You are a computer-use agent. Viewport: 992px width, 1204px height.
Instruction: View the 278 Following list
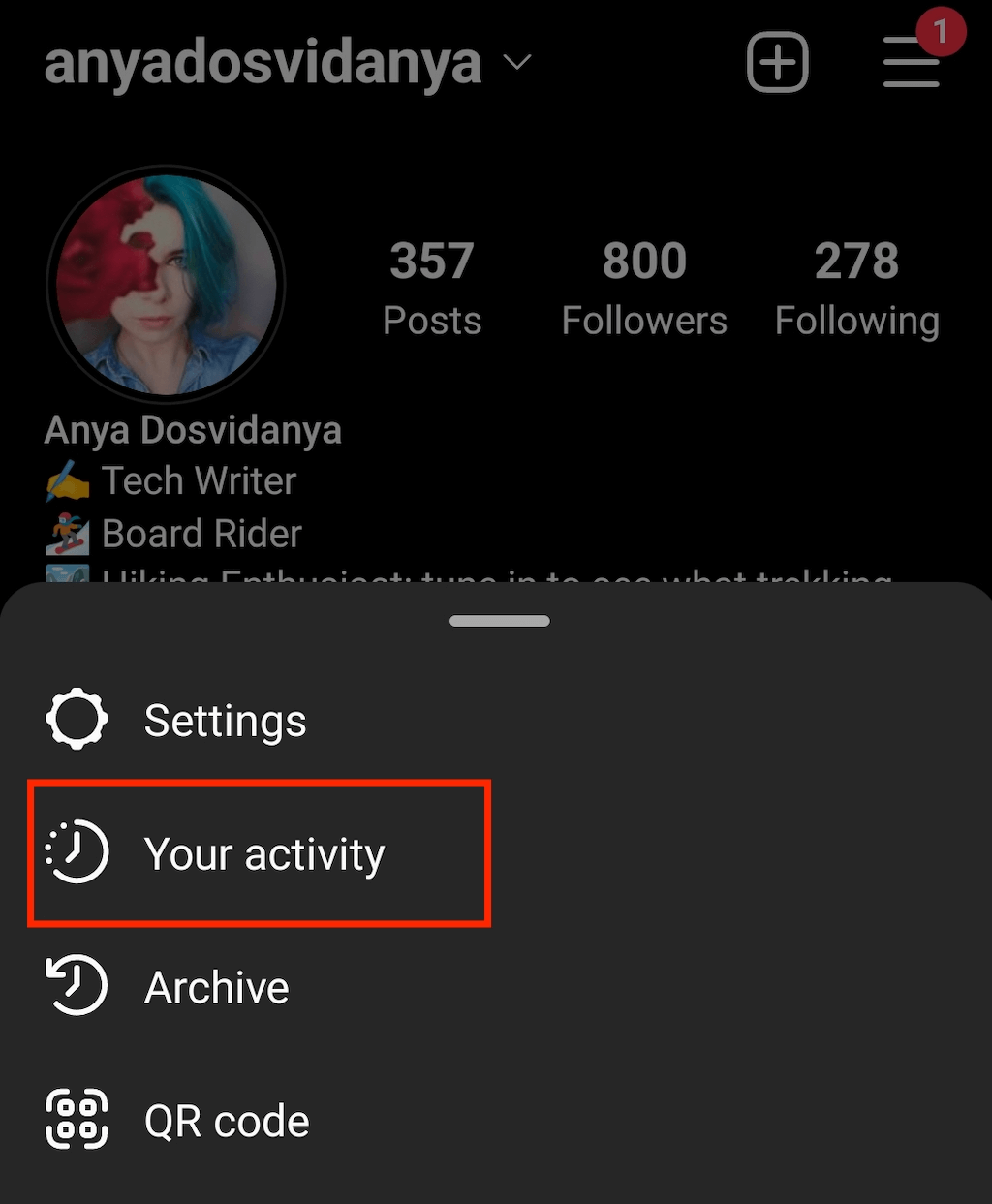857,288
